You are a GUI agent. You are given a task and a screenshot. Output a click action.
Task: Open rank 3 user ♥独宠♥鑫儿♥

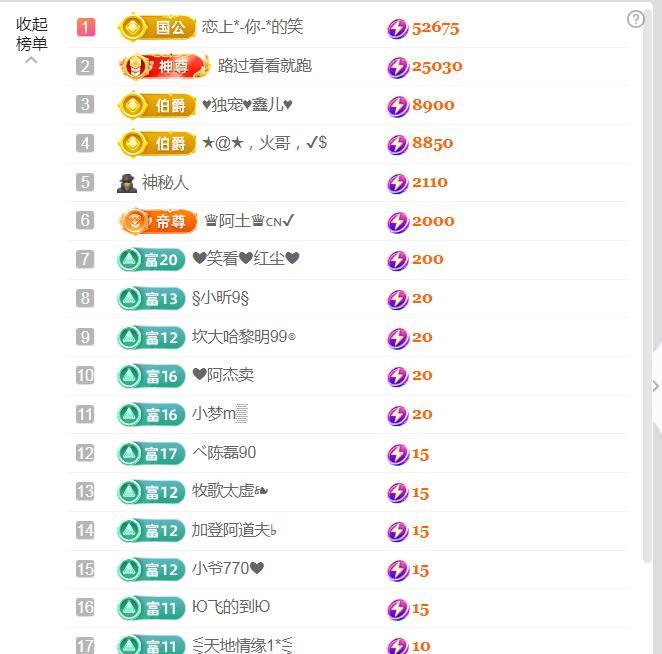pos(247,105)
